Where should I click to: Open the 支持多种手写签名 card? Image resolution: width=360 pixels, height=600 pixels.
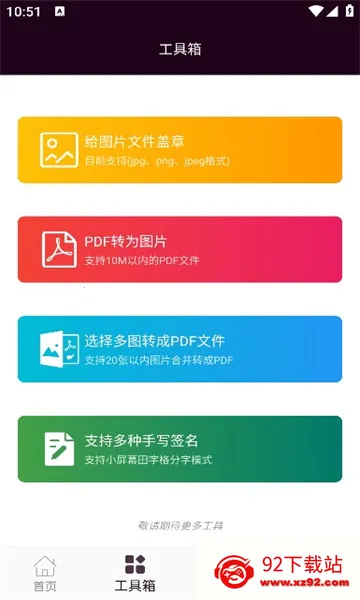click(180, 449)
